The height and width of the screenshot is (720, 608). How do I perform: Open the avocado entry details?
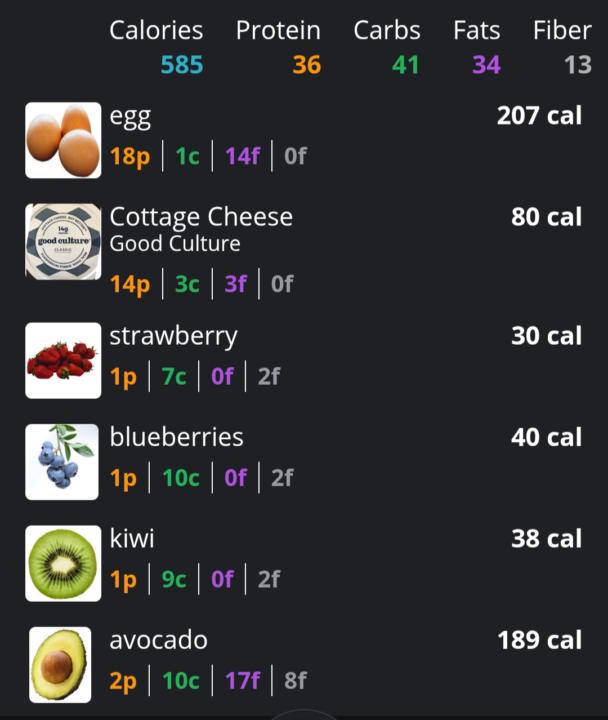tap(300, 661)
